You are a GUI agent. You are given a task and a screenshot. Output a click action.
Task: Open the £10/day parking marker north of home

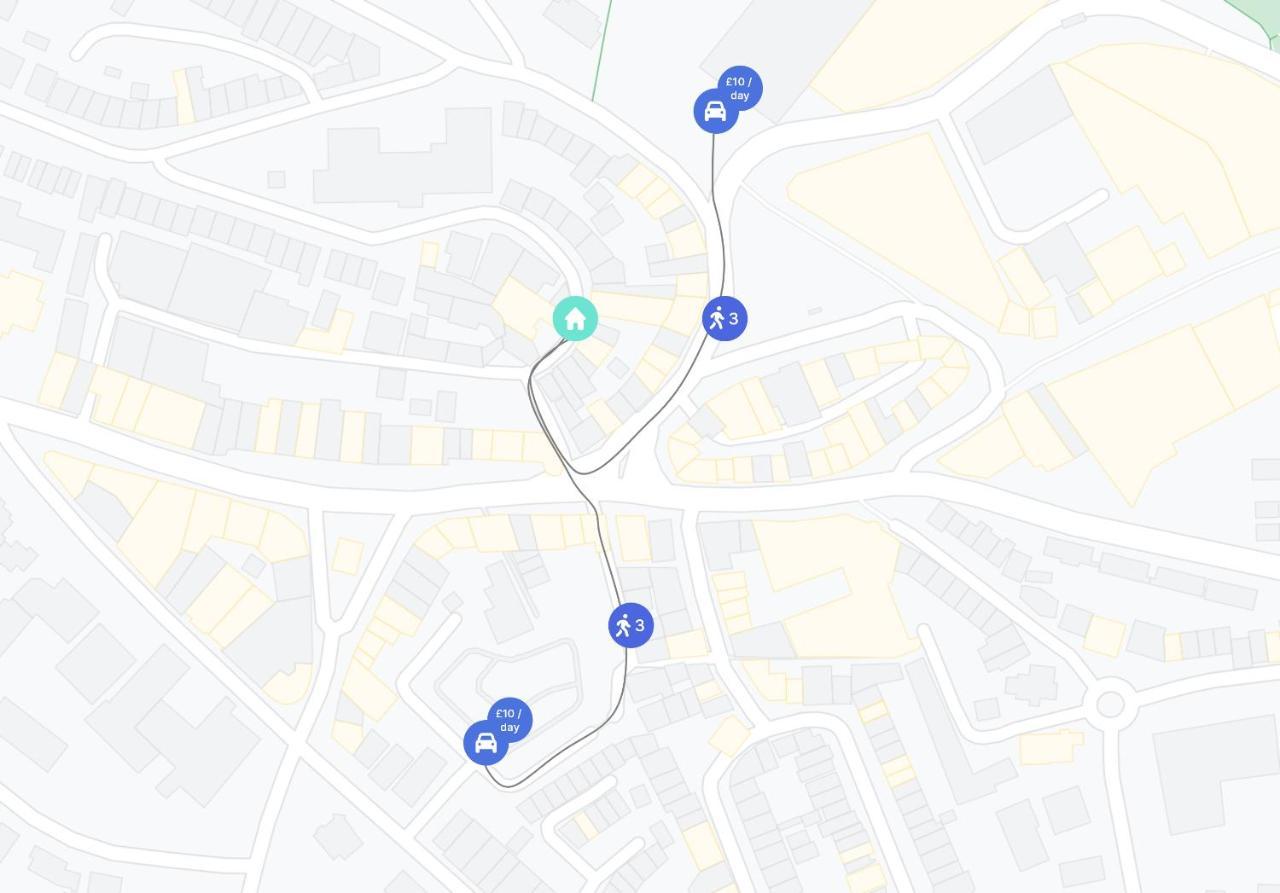pos(716,110)
